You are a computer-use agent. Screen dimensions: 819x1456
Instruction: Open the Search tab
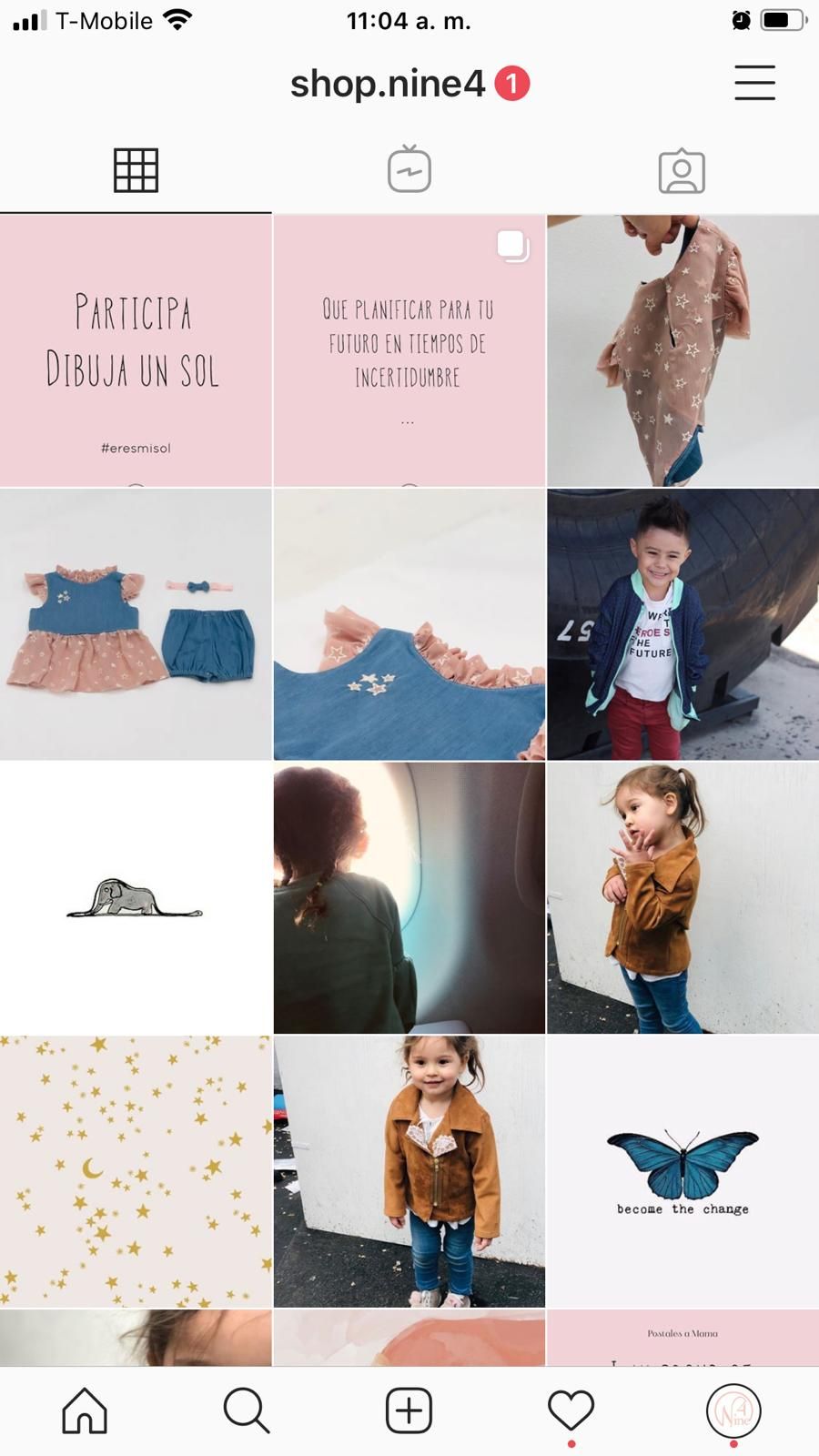click(247, 1410)
